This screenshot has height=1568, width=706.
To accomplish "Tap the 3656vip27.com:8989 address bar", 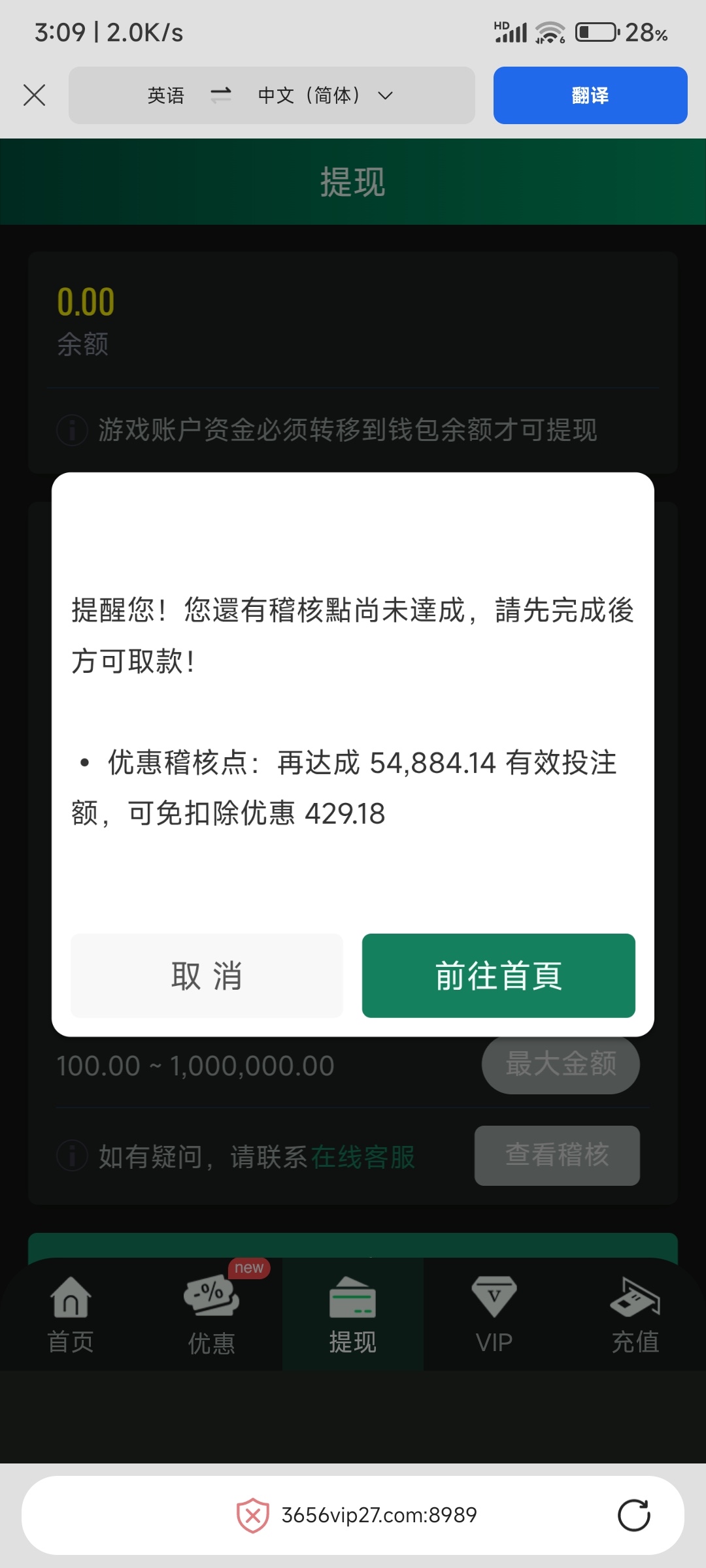I will 378,1515.
